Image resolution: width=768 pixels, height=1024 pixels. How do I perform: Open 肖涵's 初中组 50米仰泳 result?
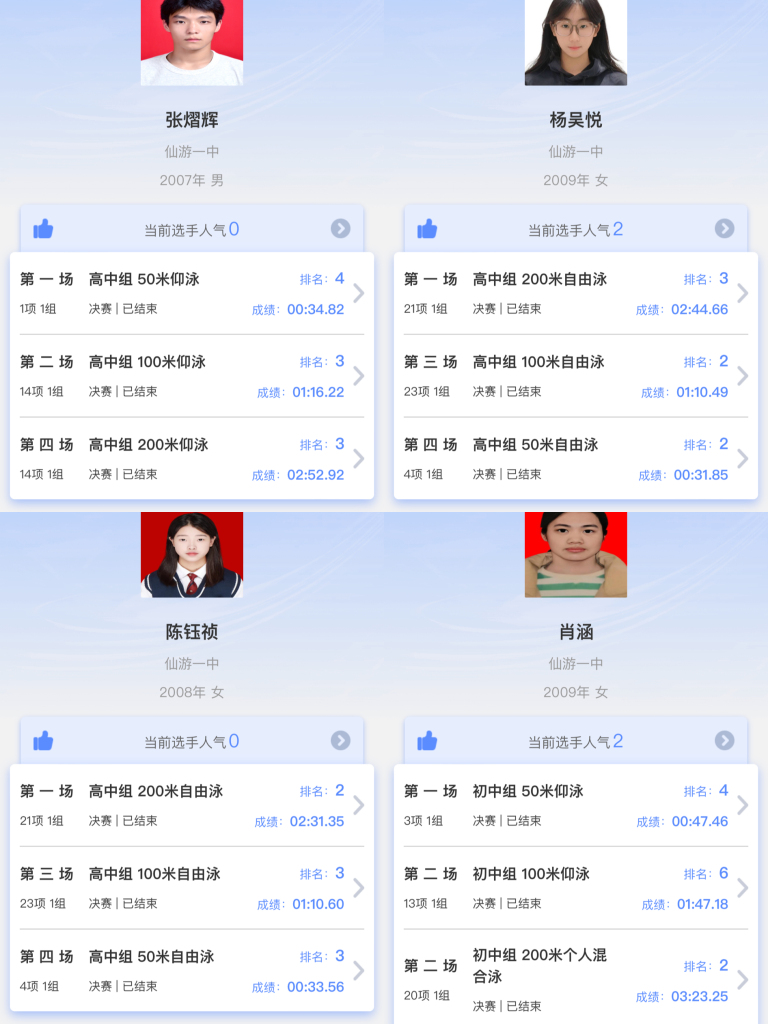pos(576,805)
